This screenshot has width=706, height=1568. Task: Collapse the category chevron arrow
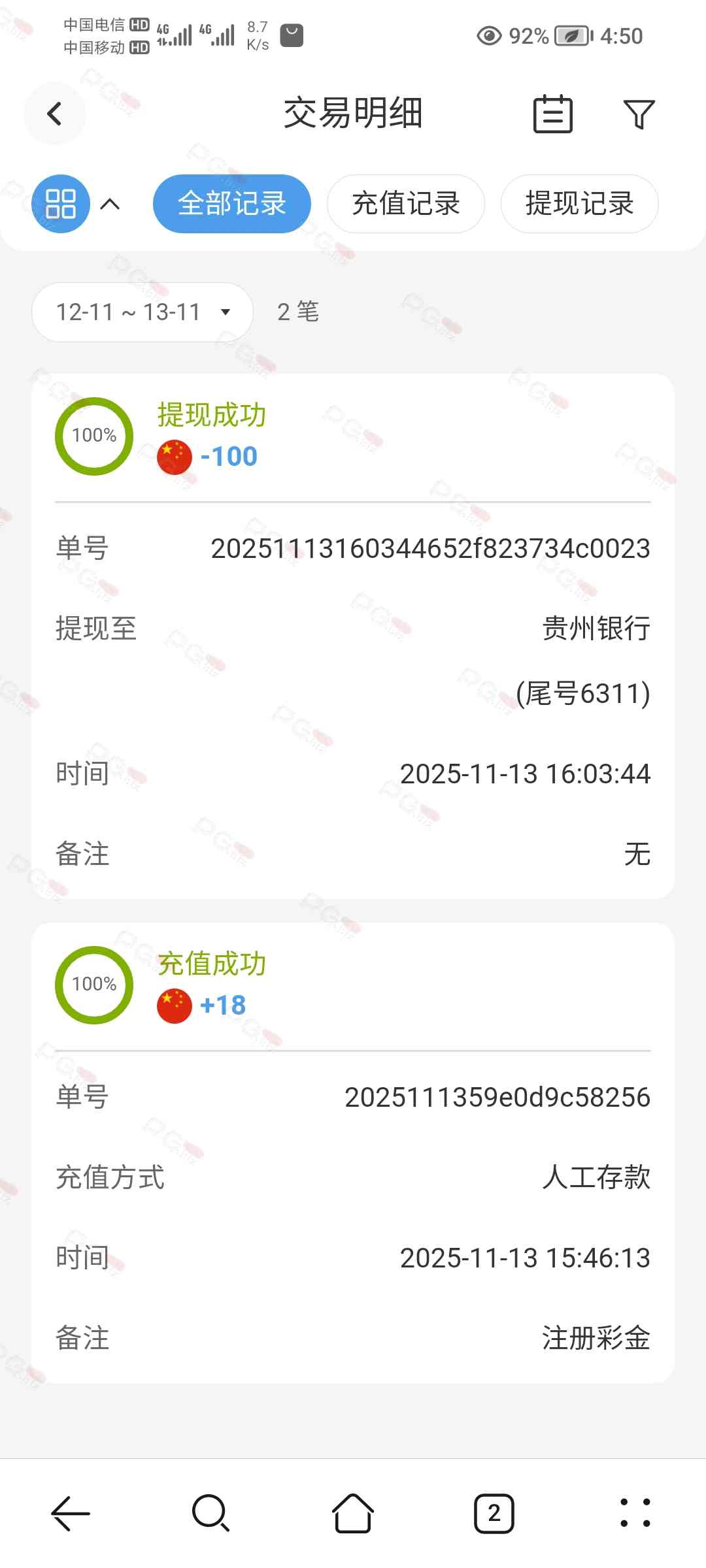(110, 204)
